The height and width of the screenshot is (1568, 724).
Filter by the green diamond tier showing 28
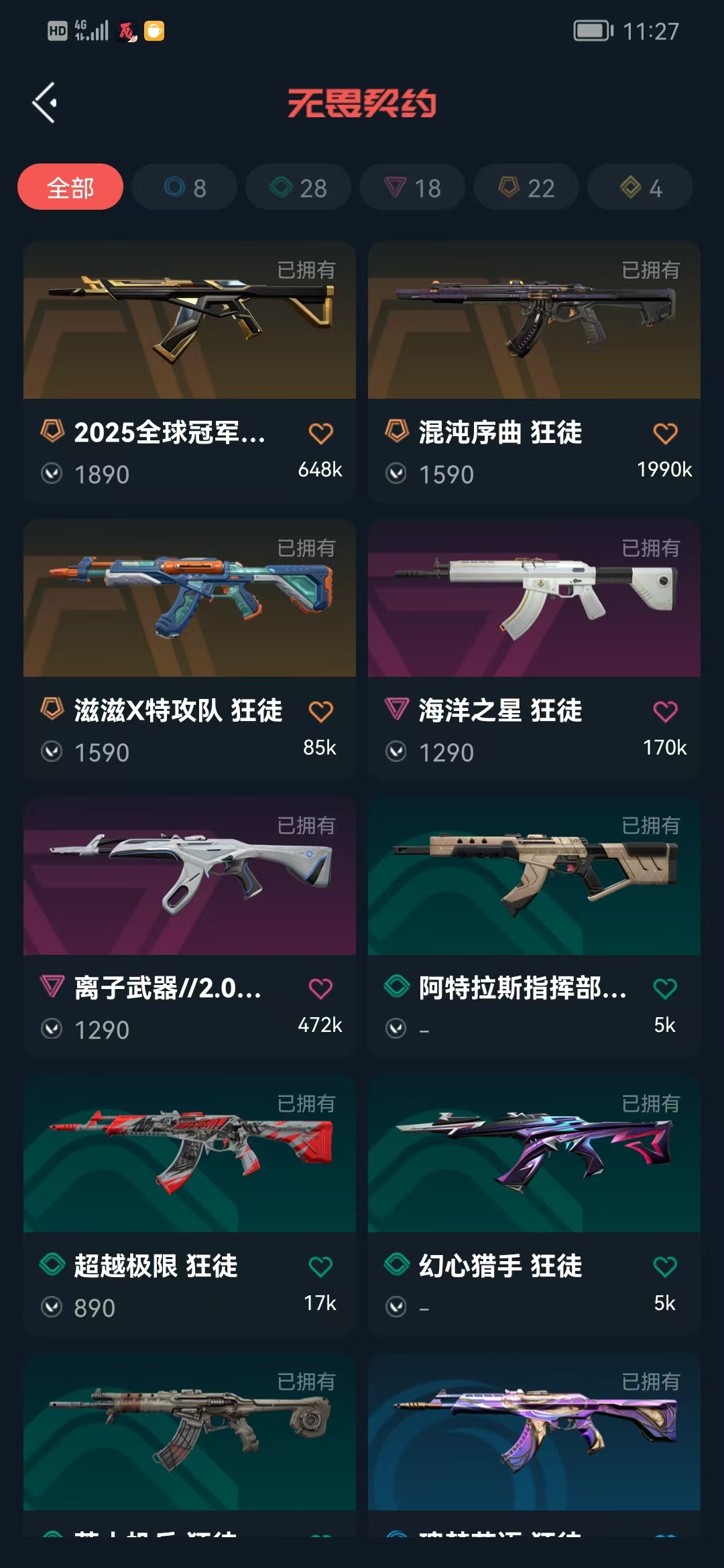298,188
